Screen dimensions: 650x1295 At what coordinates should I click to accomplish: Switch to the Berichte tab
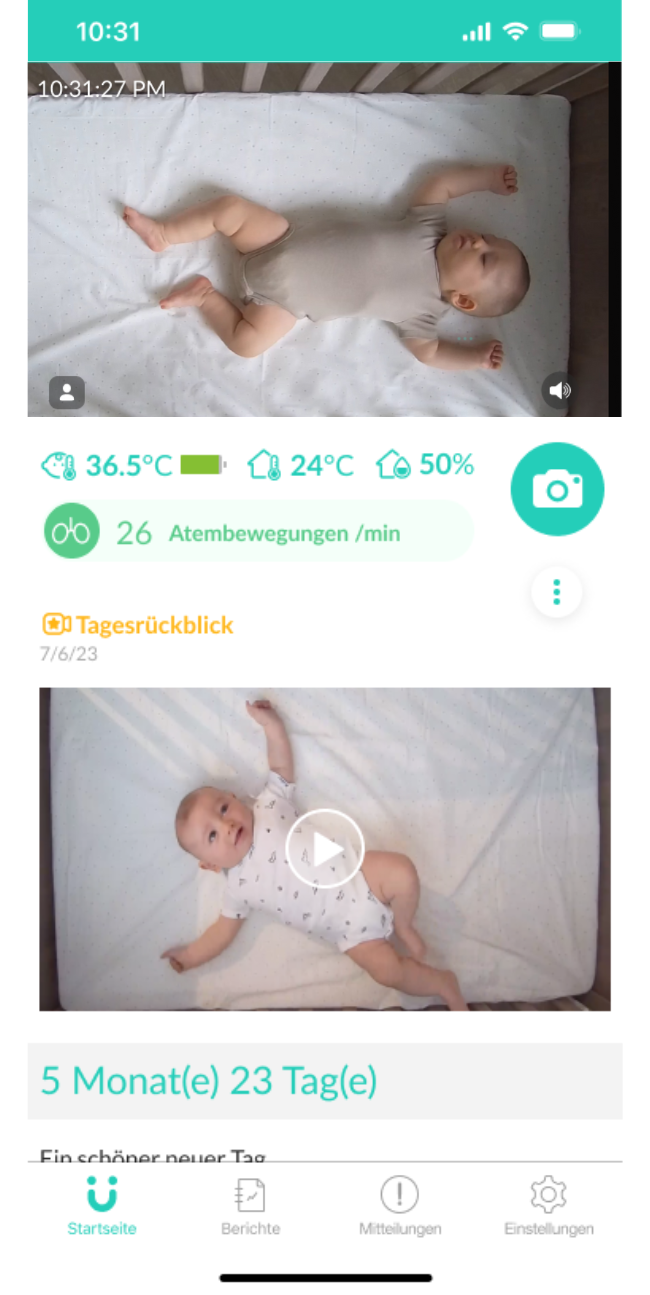[250, 1206]
